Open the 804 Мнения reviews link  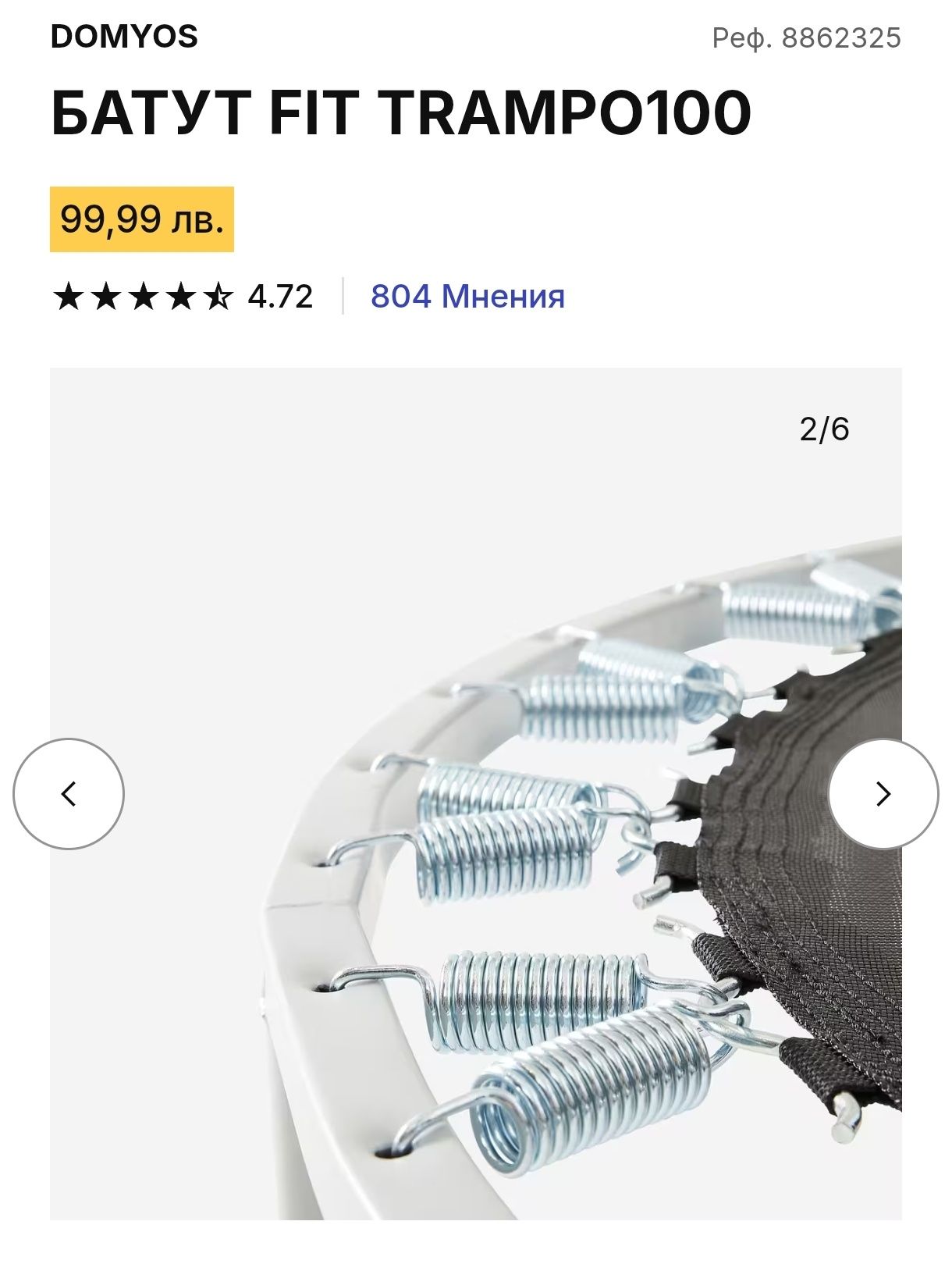467,297
